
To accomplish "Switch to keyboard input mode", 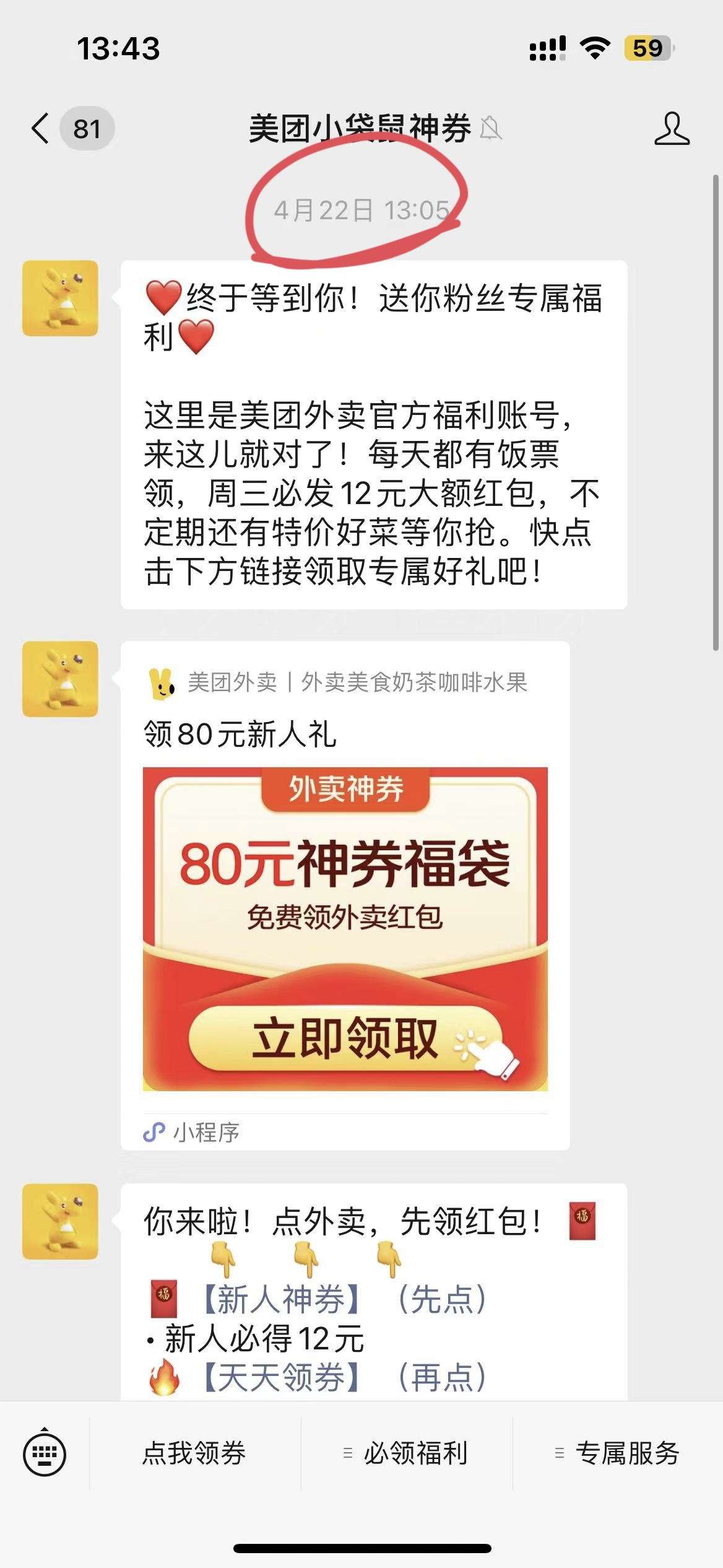I will 45,1453.
